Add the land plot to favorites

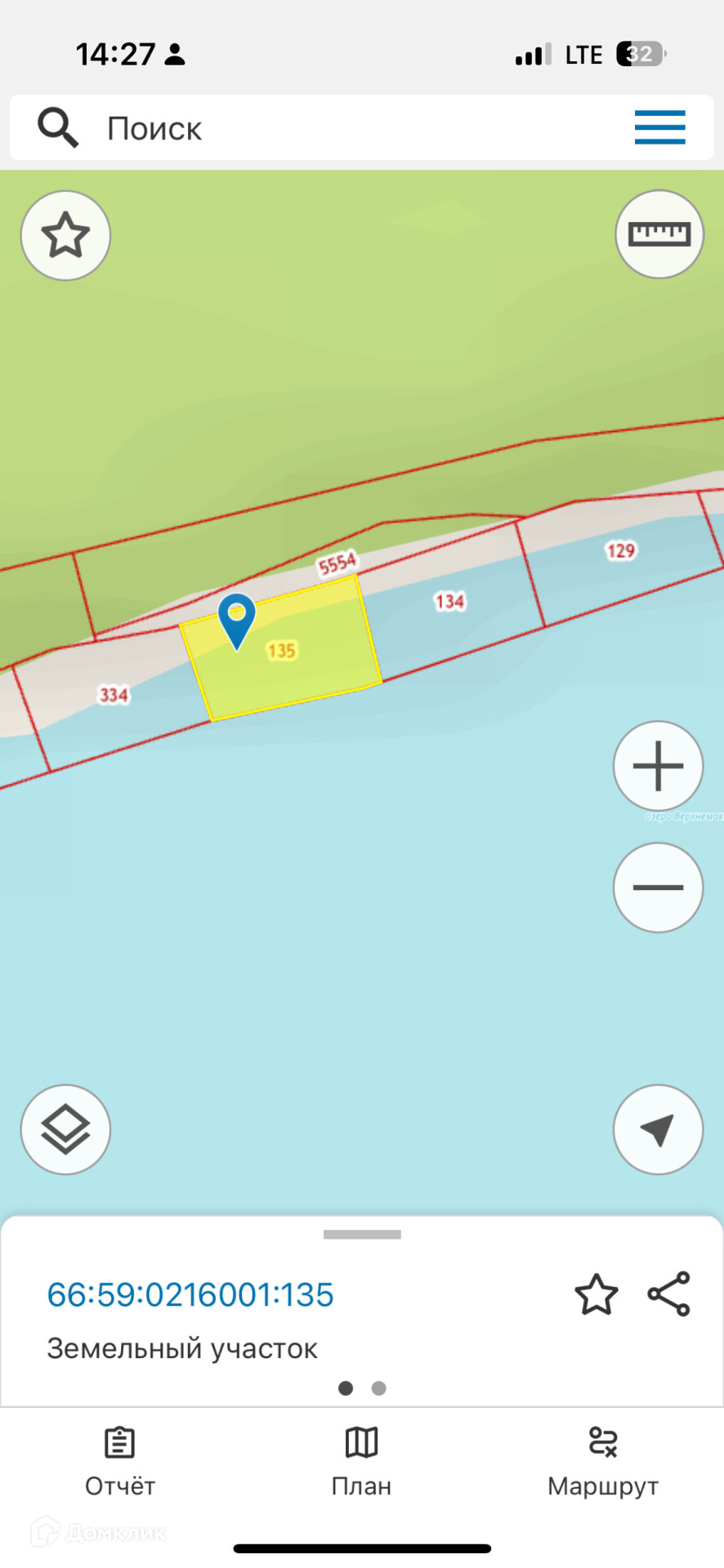(x=597, y=1294)
